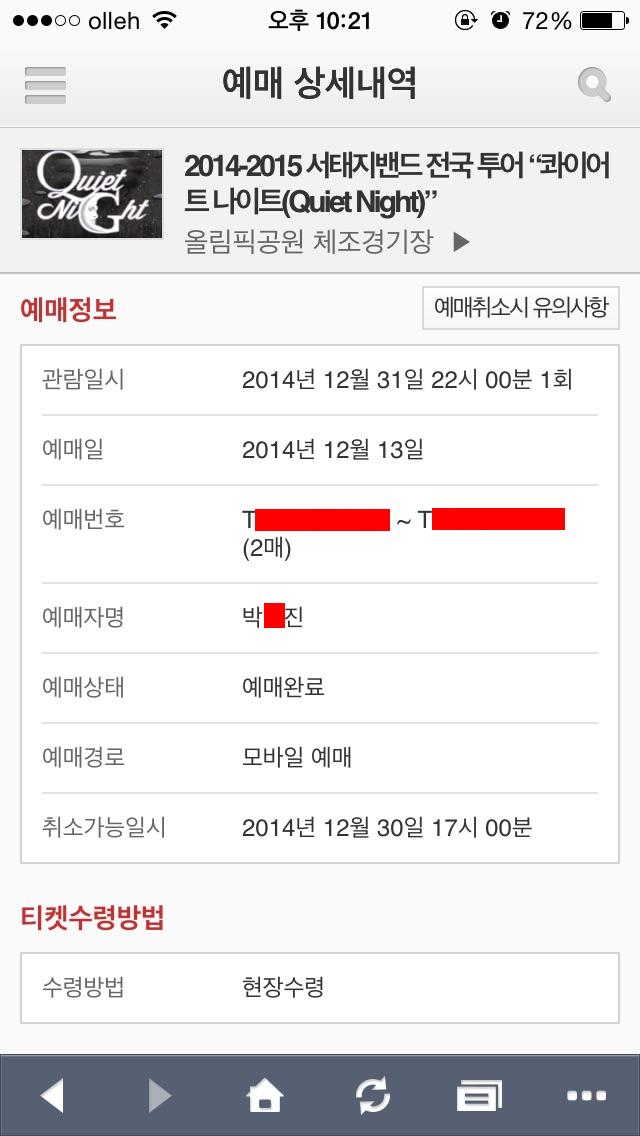Image resolution: width=640 pixels, height=1136 pixels.
Task: Open the hamburger menu
Action: pyautogui.click(x=45, y=86)
